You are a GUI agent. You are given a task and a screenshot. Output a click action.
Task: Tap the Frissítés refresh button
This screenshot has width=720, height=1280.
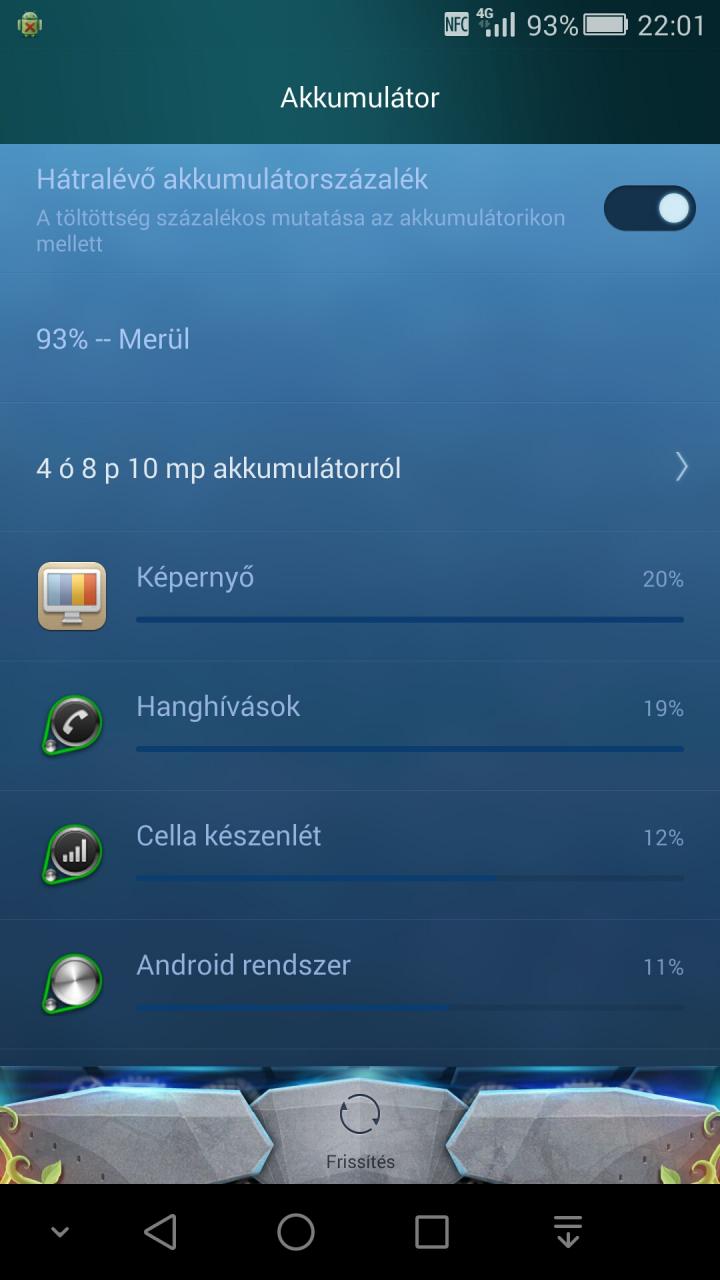pyautogui.click(x=360, y=1130)
